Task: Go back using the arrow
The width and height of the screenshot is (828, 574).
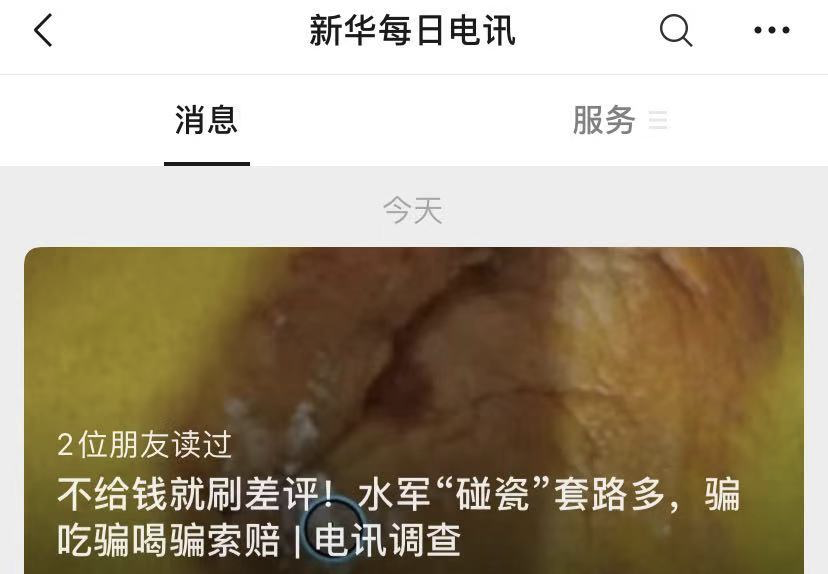Action: (x=43, y=31)
